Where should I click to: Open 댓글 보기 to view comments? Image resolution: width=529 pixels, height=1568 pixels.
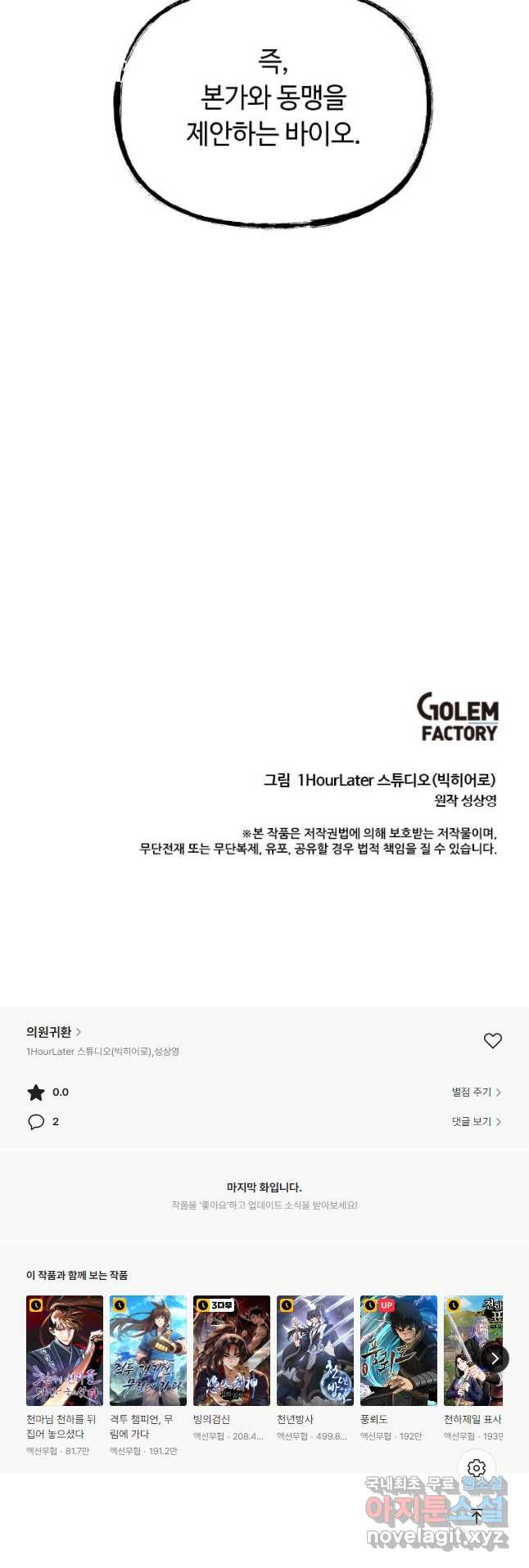click(476, 1121)
